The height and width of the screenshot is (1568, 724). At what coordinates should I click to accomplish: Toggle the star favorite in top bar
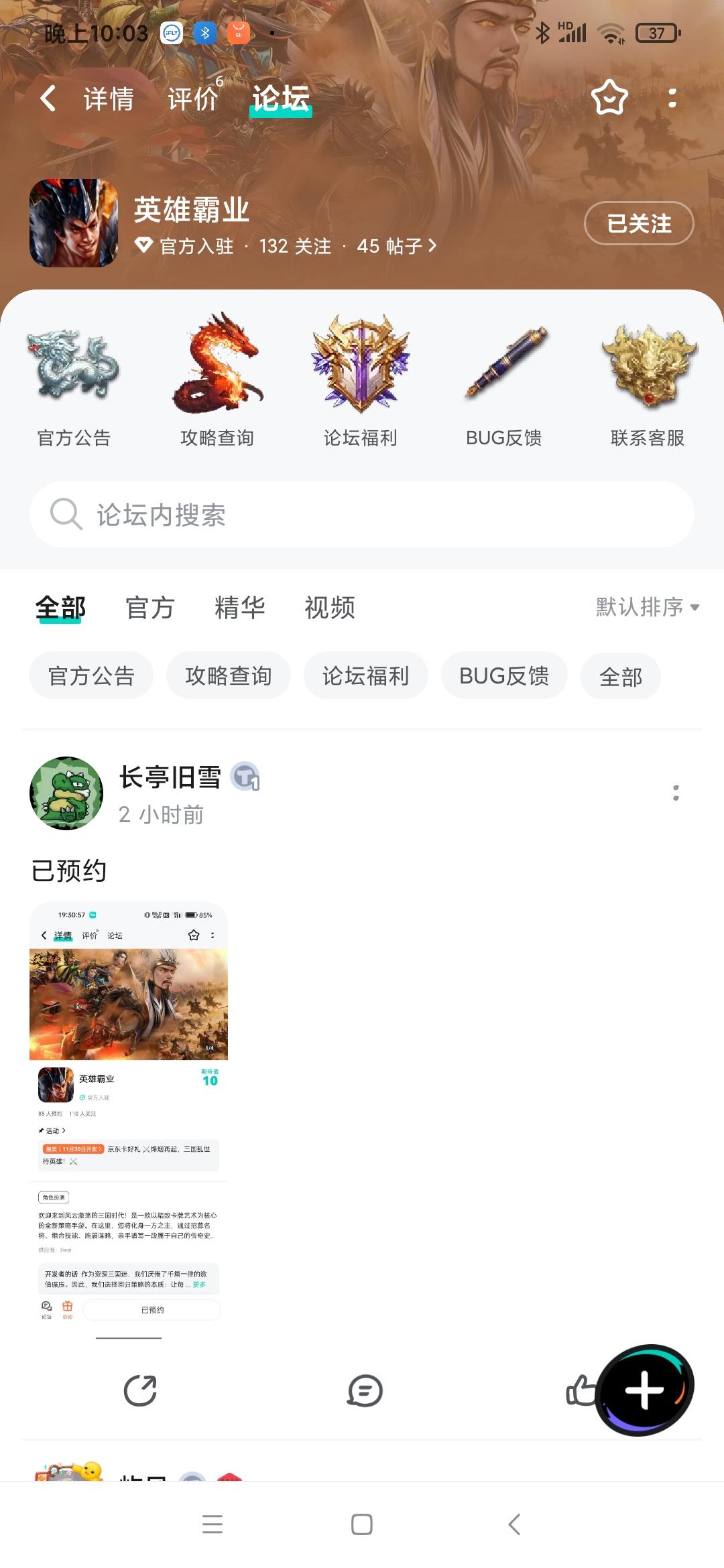point(608,98)
